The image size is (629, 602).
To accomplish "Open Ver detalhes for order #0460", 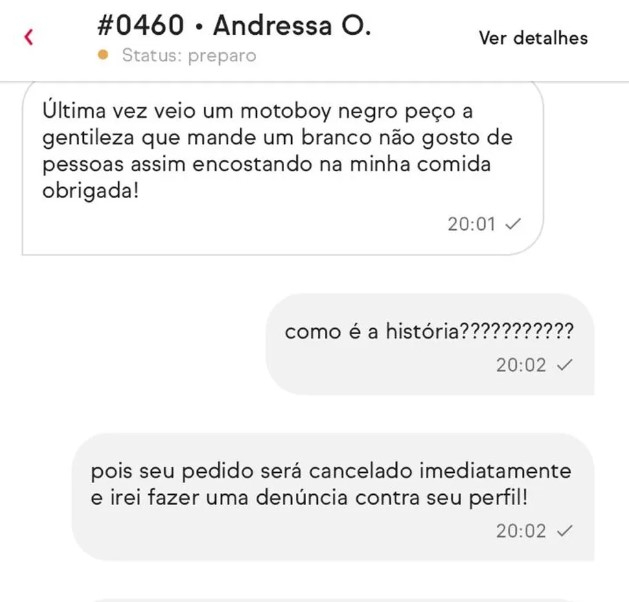I will (533, 38).
